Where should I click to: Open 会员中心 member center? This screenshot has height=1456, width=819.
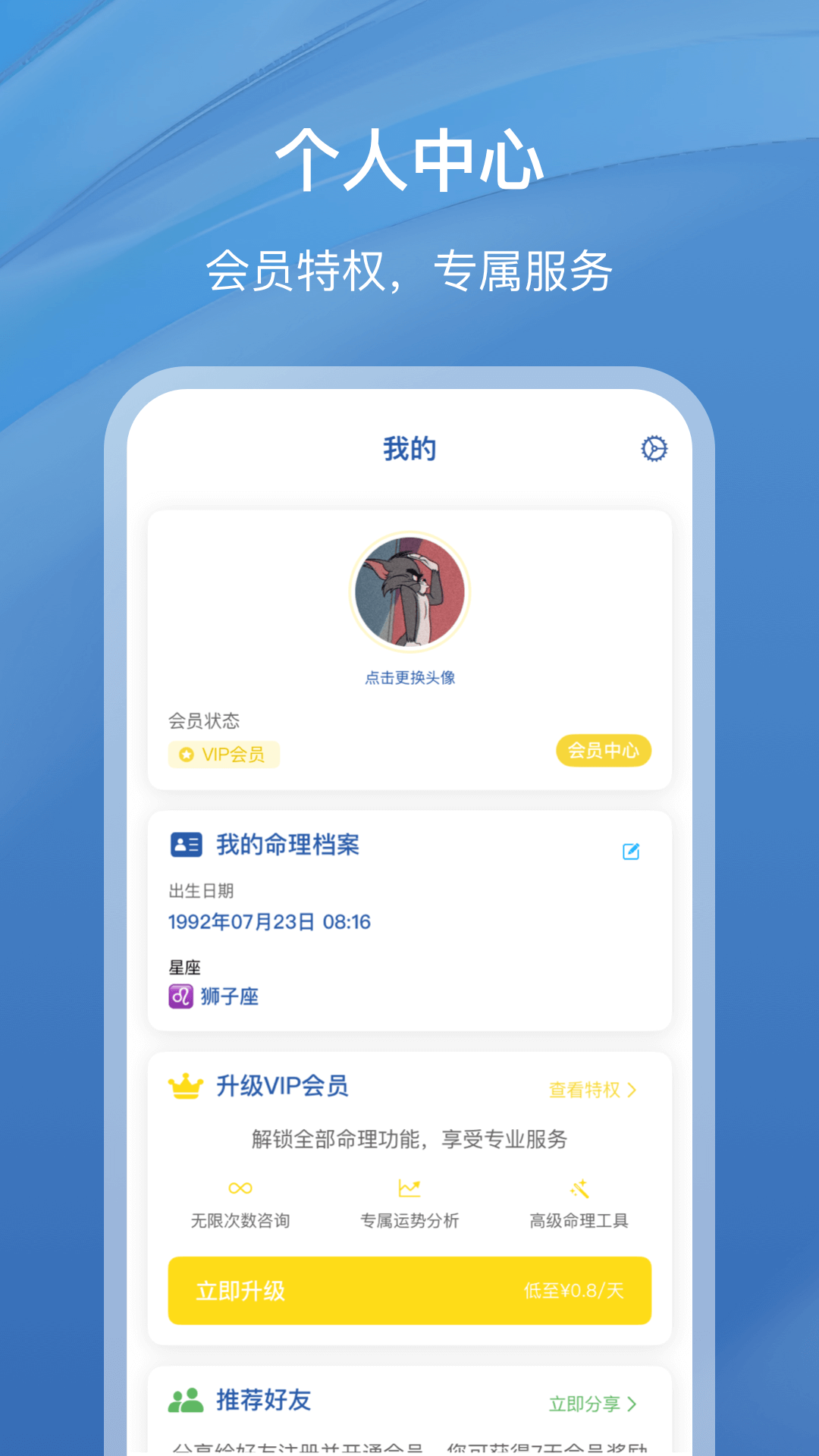coord(603,751)
